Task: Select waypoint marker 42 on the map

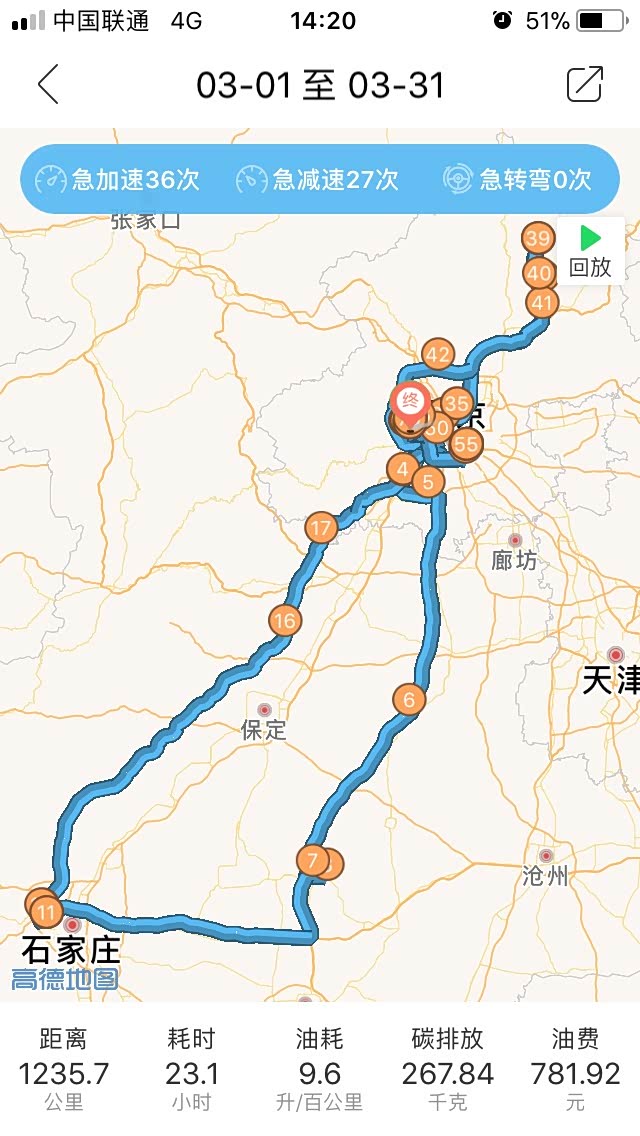Action: tap(437, 355)
